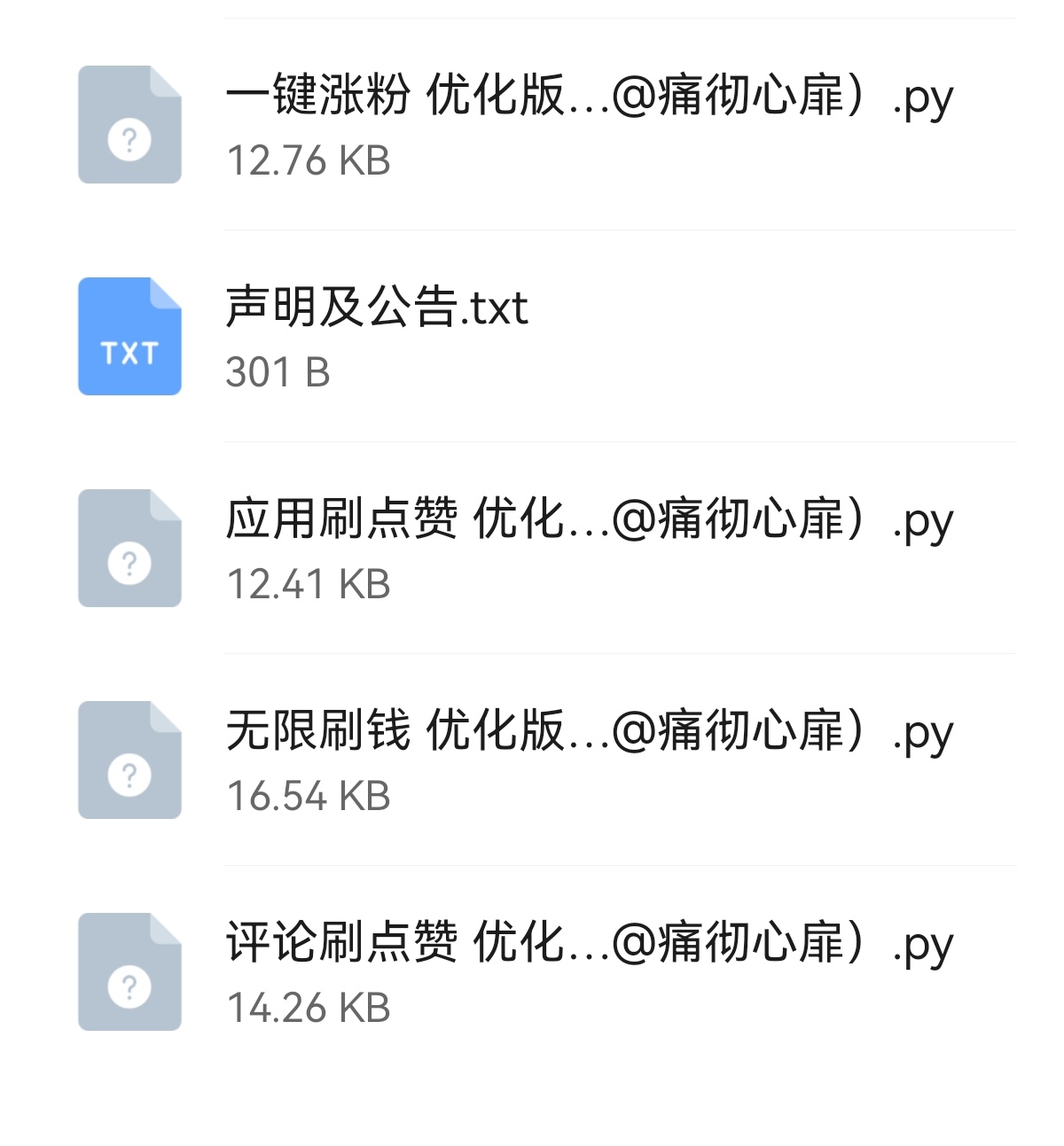Click the 12.76 KB size label
Image resolution: width=1064 pixels, height=1146 pixels.
coord(309,160)
